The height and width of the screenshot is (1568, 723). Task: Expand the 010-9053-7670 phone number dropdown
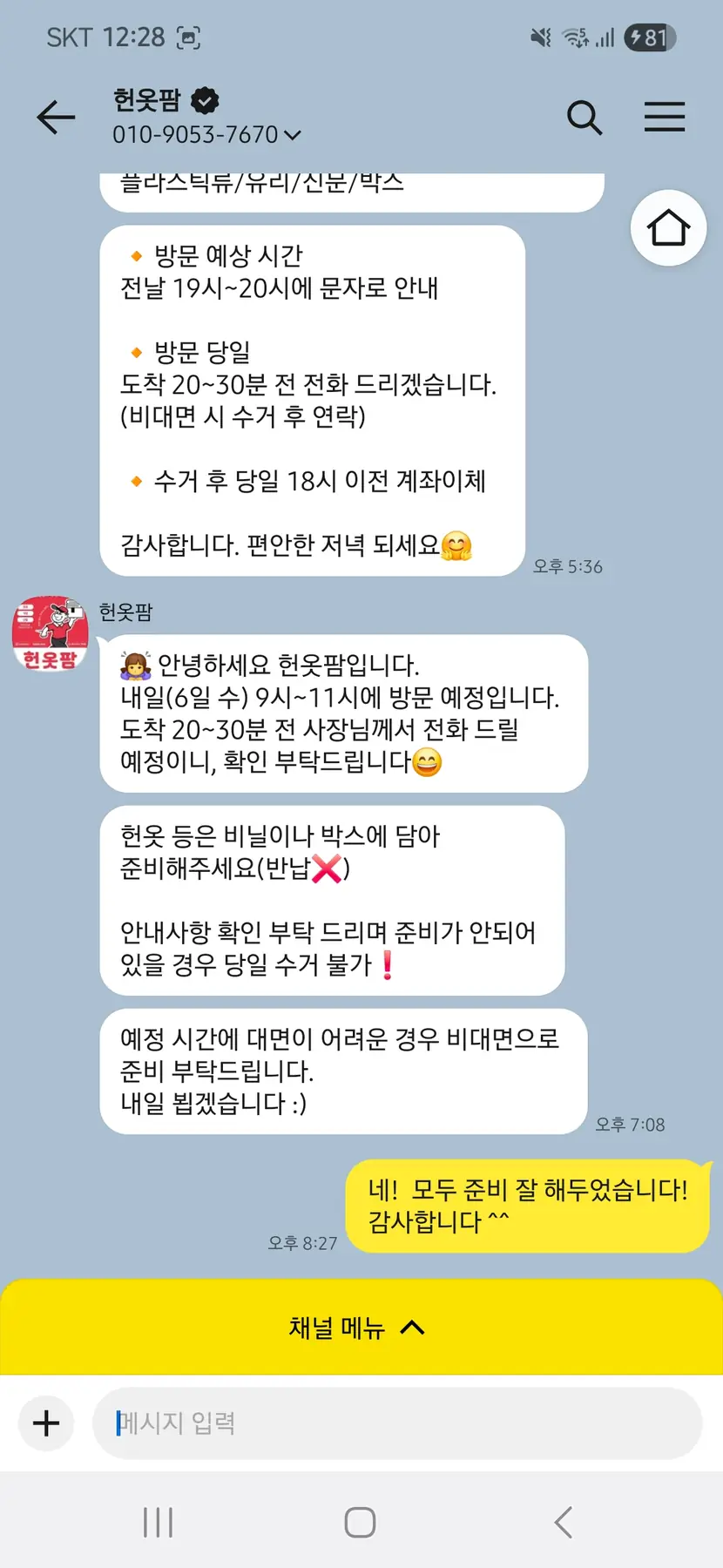293,135
